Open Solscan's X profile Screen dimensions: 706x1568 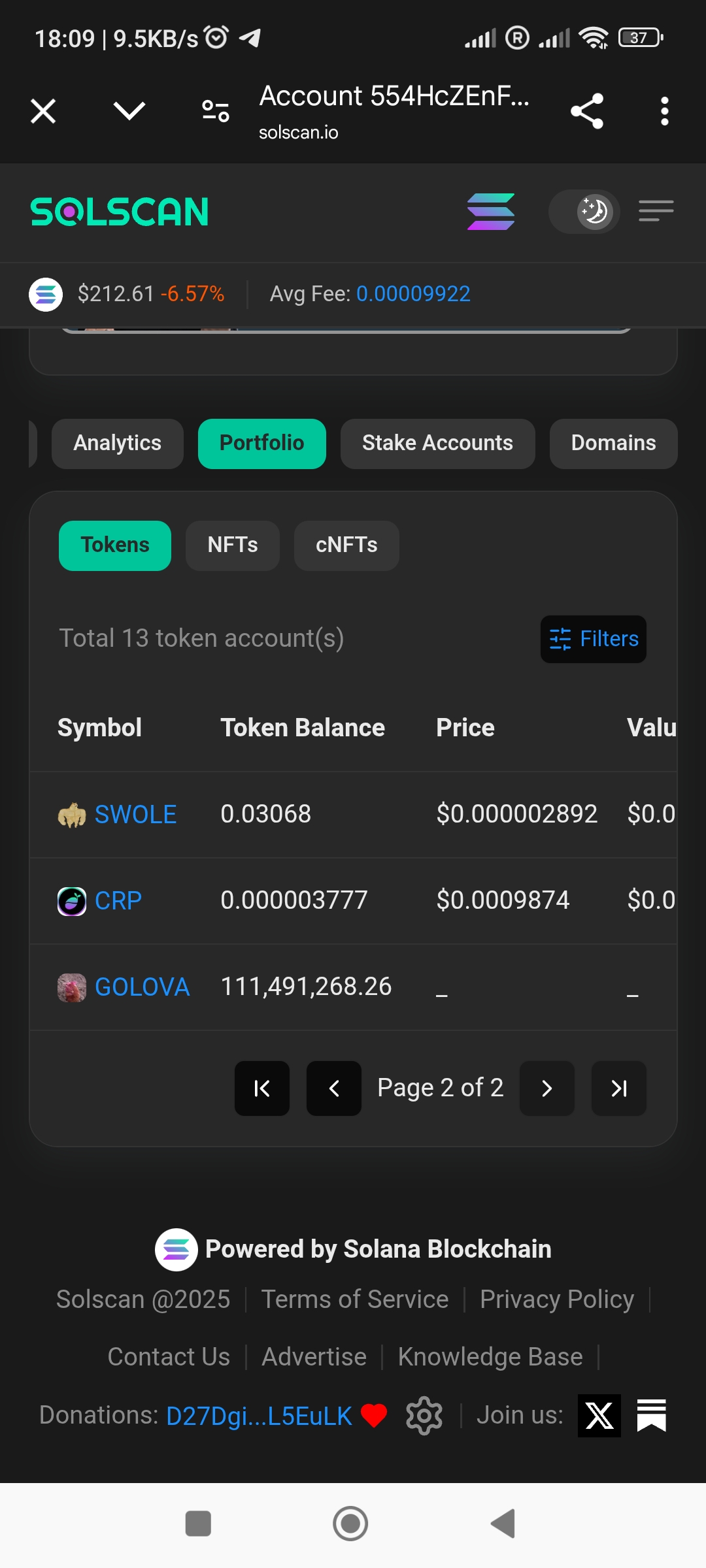click(x=599, y=1416)
